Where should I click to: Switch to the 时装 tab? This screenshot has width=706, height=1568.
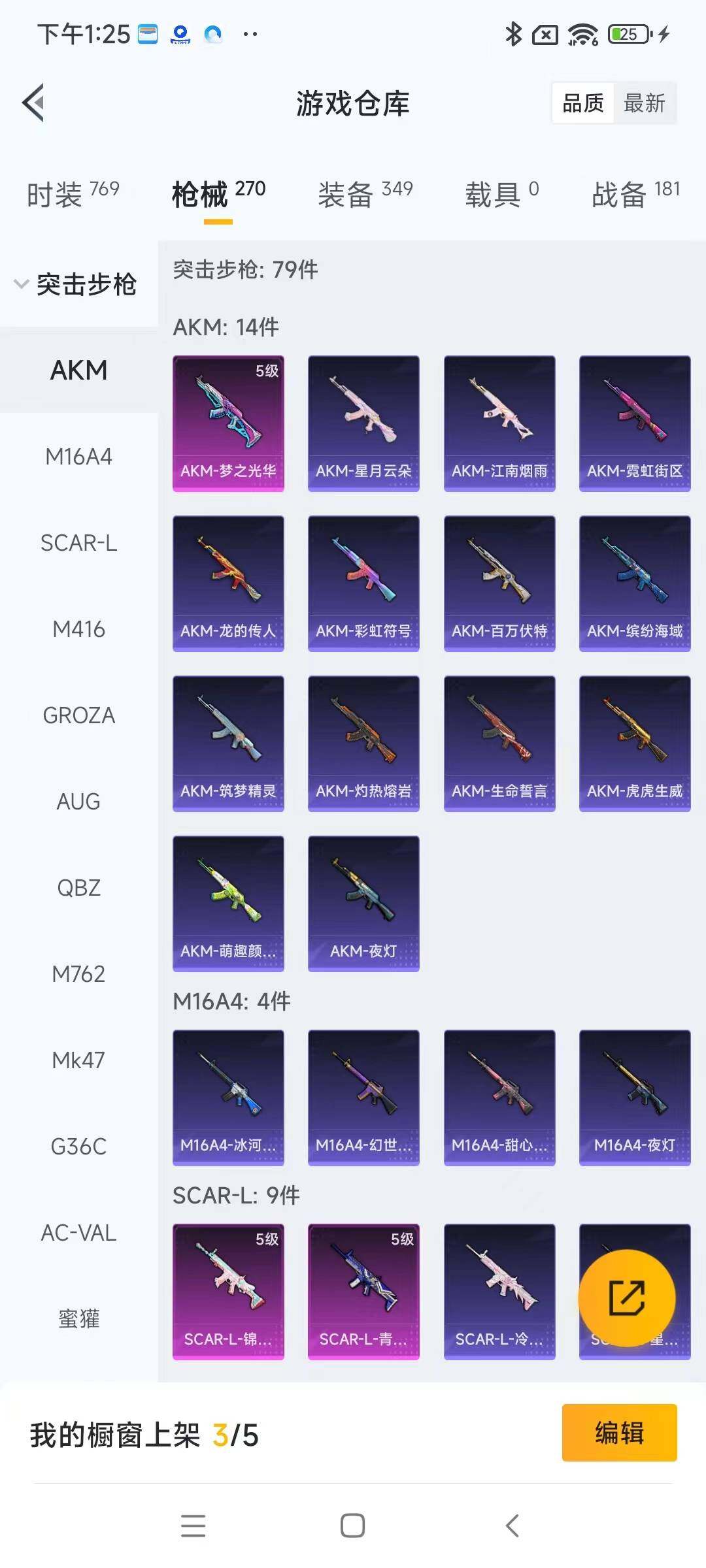(73, 194)
